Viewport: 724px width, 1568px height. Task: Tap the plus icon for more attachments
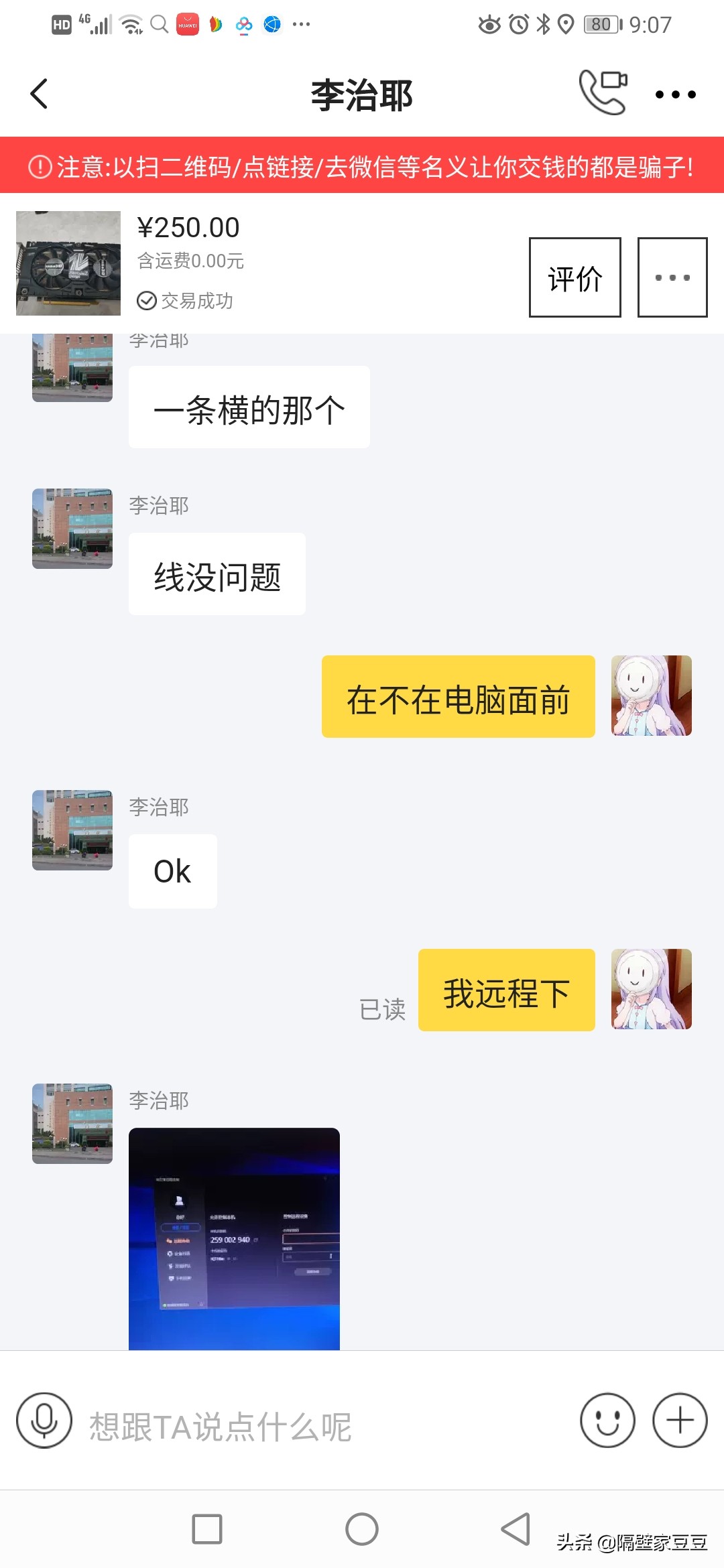click(680, 1419)
